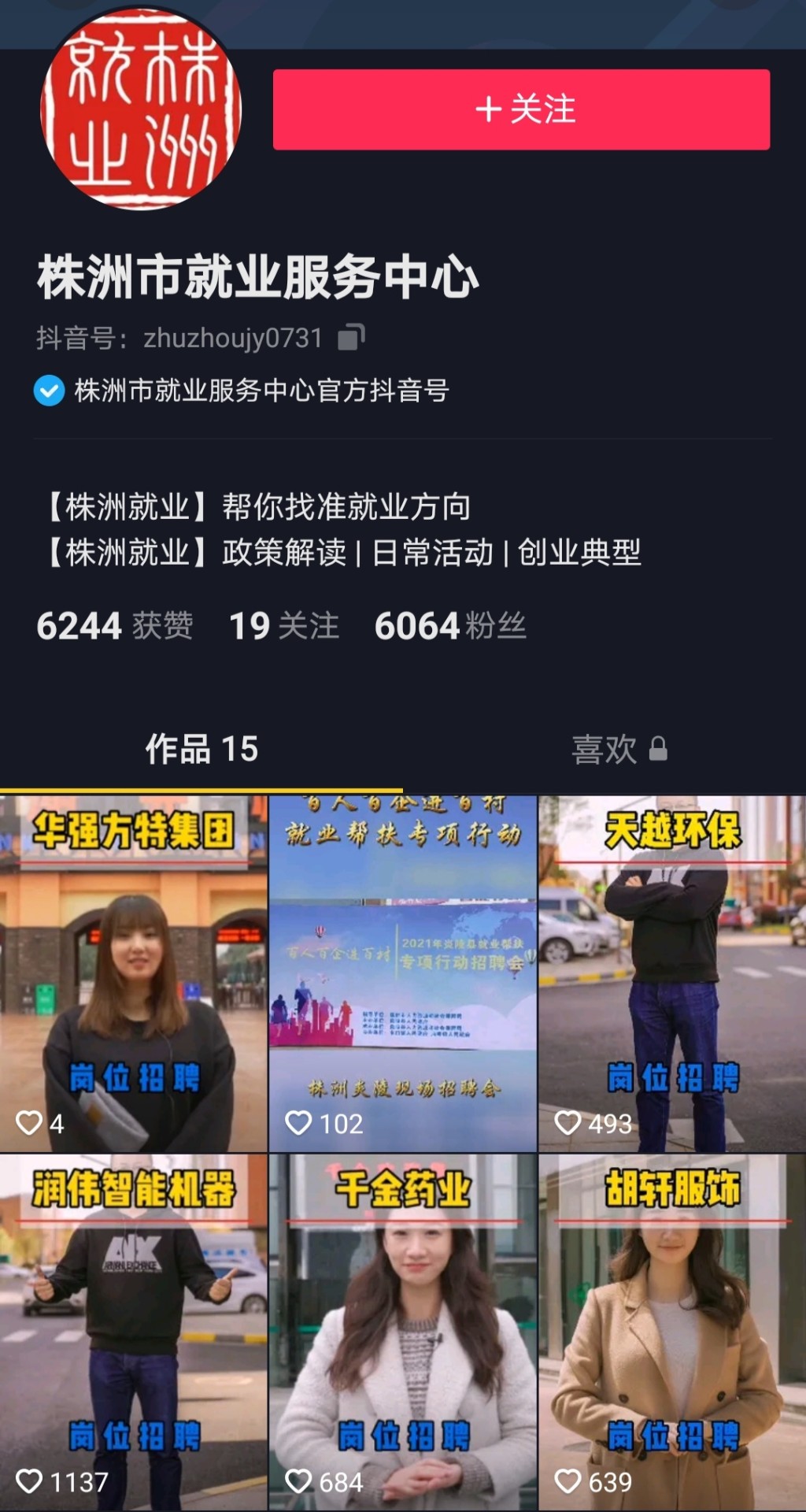Screen dimensions: 806x1512
Task: Open the 就业帮扶专项行动 video
Action: click(402, 973)
